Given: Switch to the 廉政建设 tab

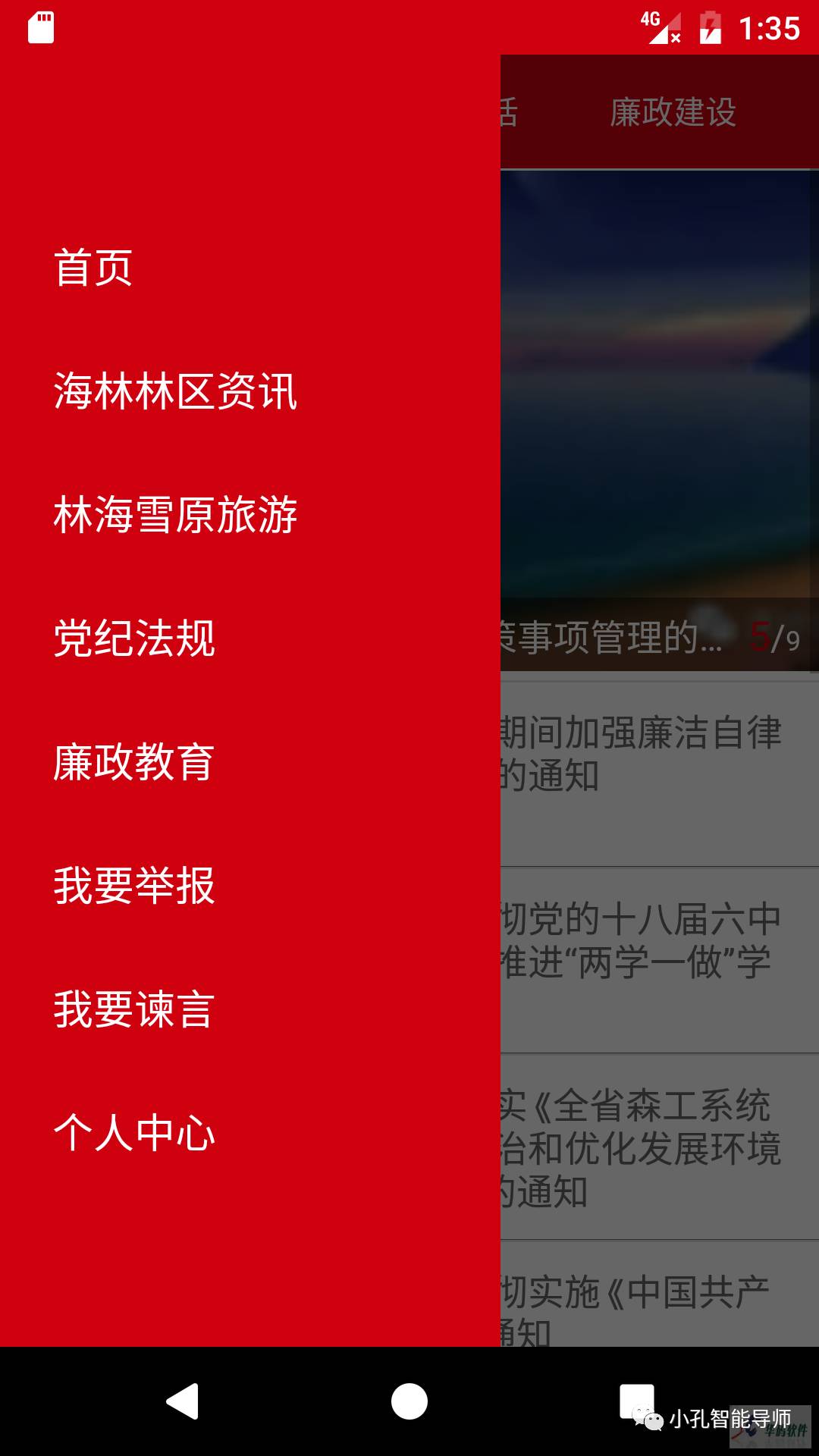Looking at the screenshot, I should [673, 112].
